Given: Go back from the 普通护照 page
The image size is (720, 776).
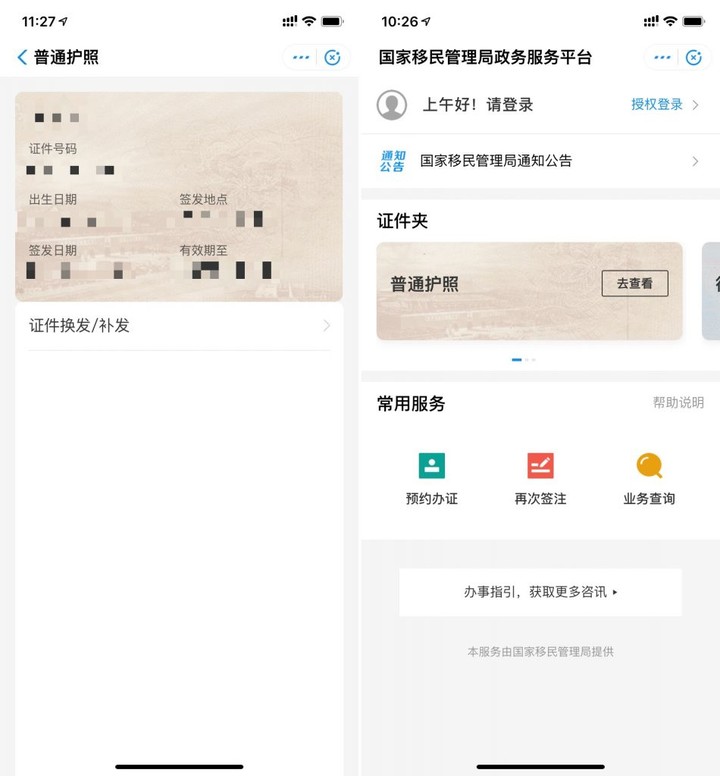Looking at the screenshot, I should point(22,58).
